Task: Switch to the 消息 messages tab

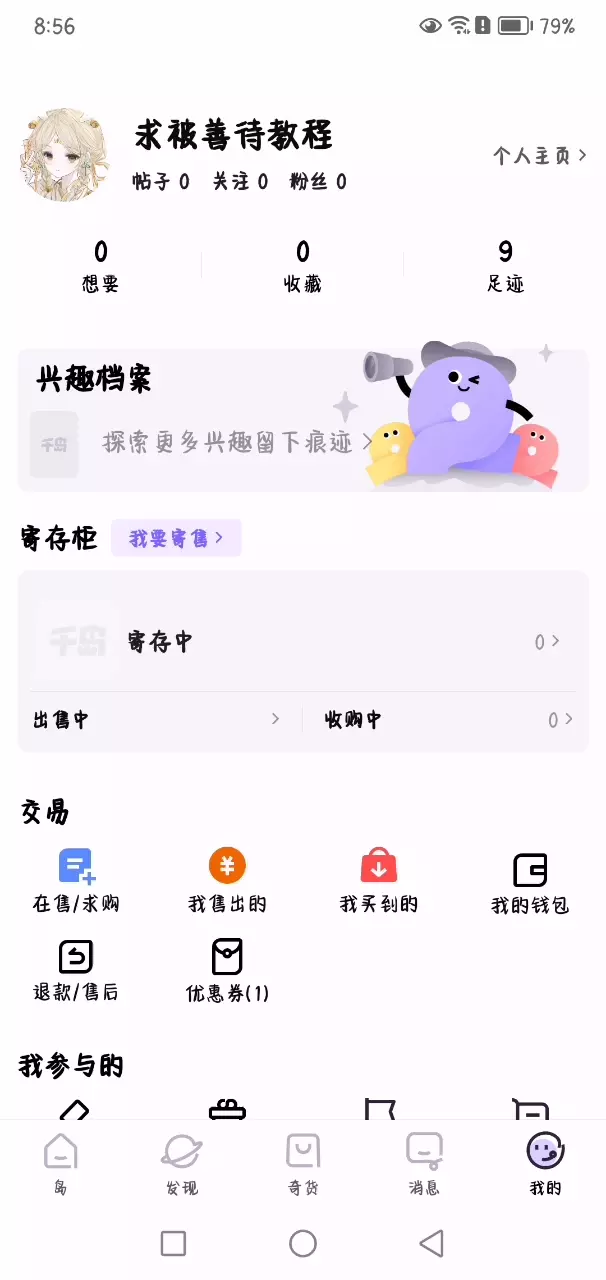Action: (x=424, y=1163)
